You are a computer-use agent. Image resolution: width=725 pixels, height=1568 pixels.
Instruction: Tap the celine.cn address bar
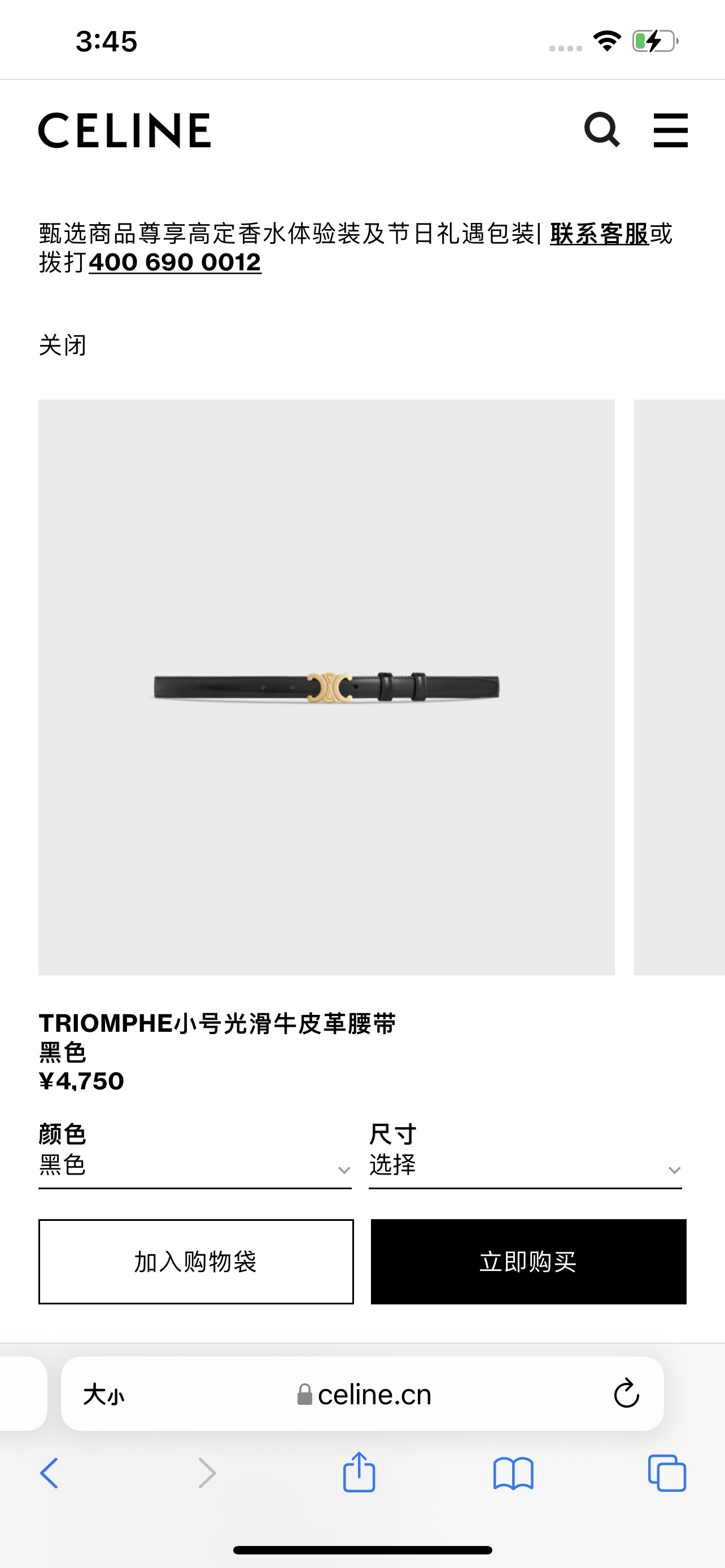click(x=365, y=1394)
